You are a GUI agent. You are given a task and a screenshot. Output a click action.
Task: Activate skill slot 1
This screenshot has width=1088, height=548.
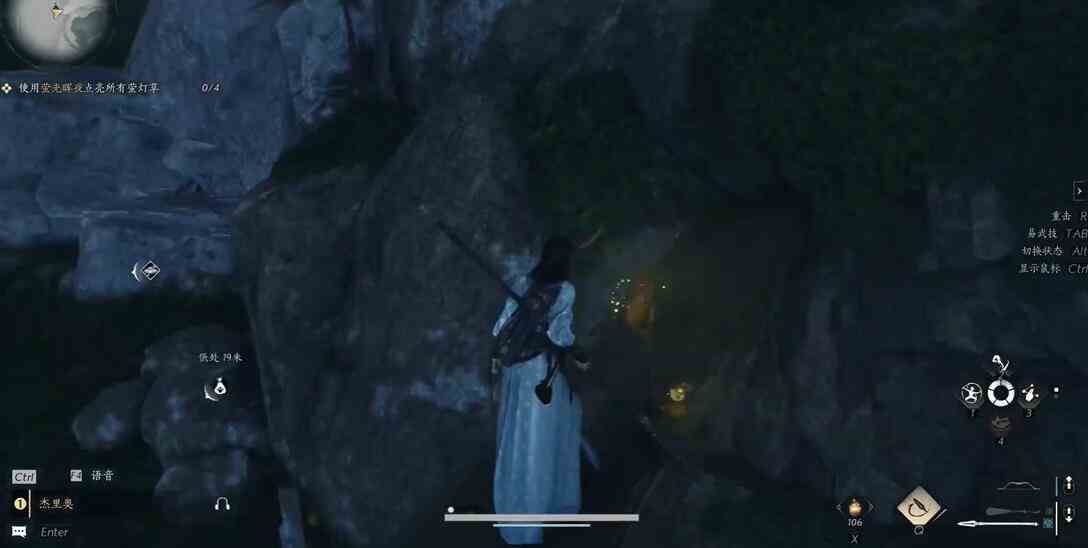click(x=971, y=393)
